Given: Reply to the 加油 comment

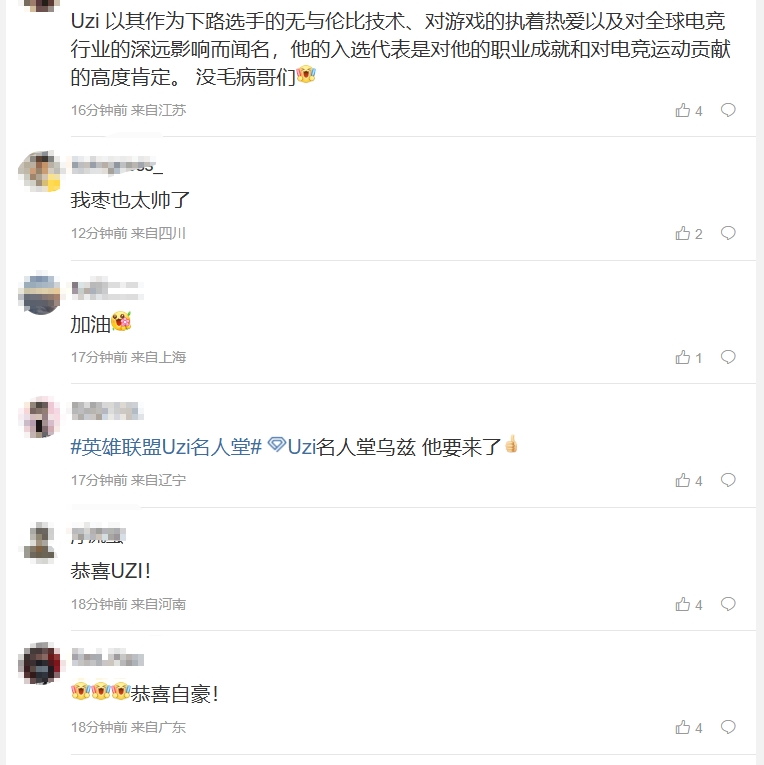Looking at the screenshot, I should coord(728,357).
